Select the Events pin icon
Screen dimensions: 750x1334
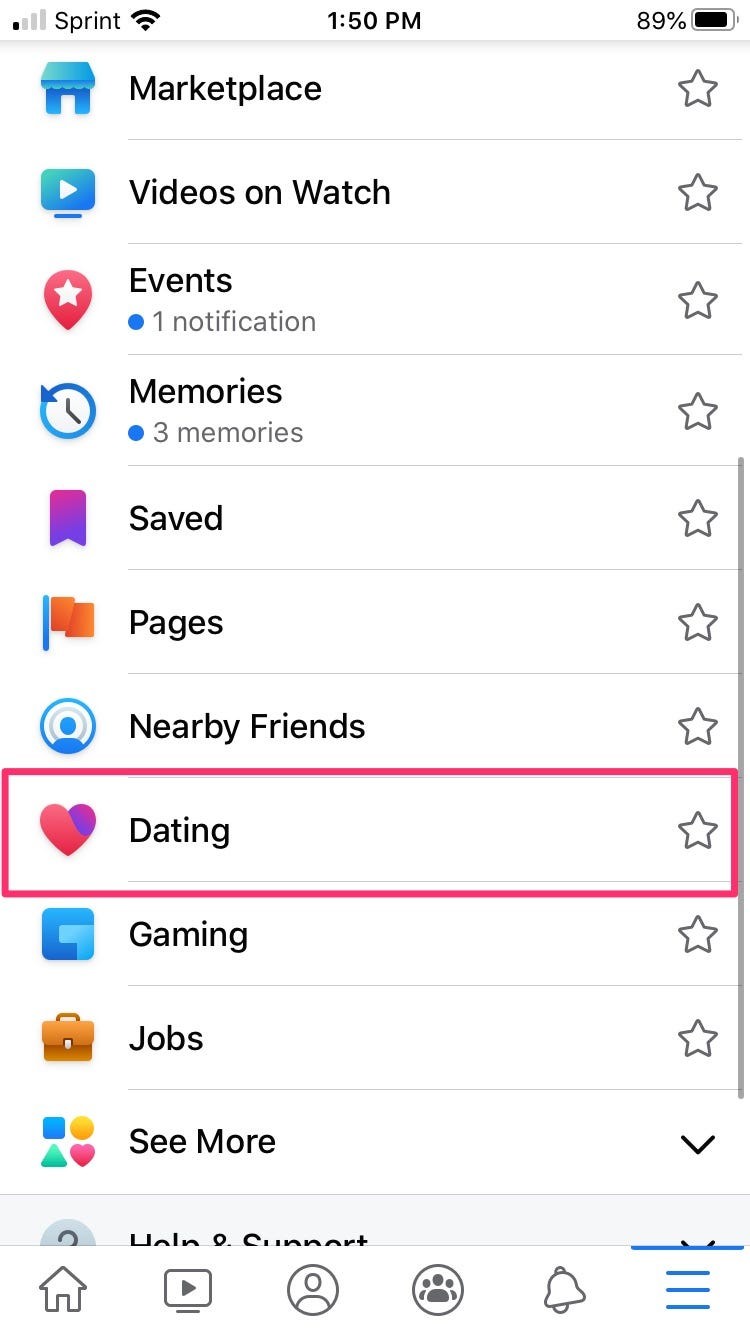(67, 298)
